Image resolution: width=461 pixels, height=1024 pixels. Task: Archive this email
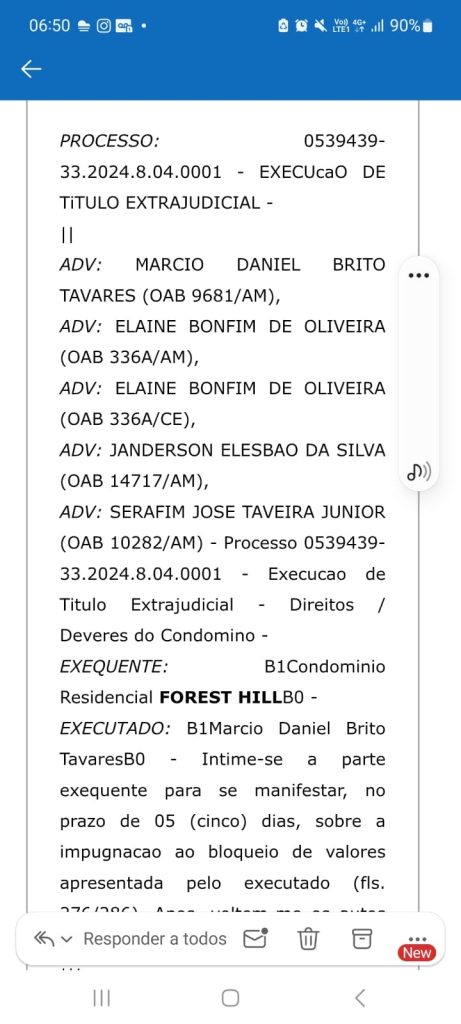(x=361, y=938)
